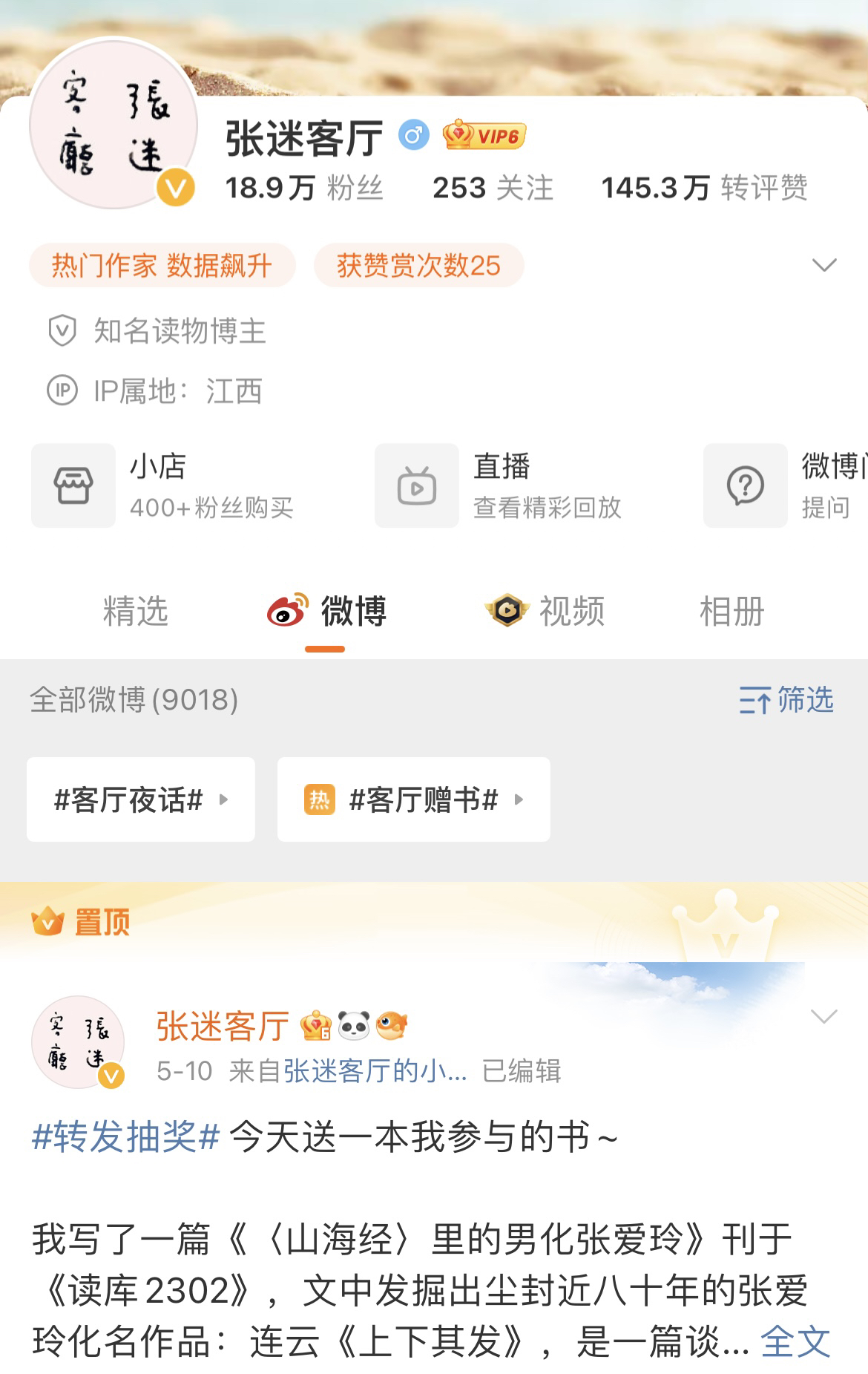Open the 张迷客厅 profile avatar
Image resolution: width=868 pixels, height=1374 pixels.
(x=113, y=124)
